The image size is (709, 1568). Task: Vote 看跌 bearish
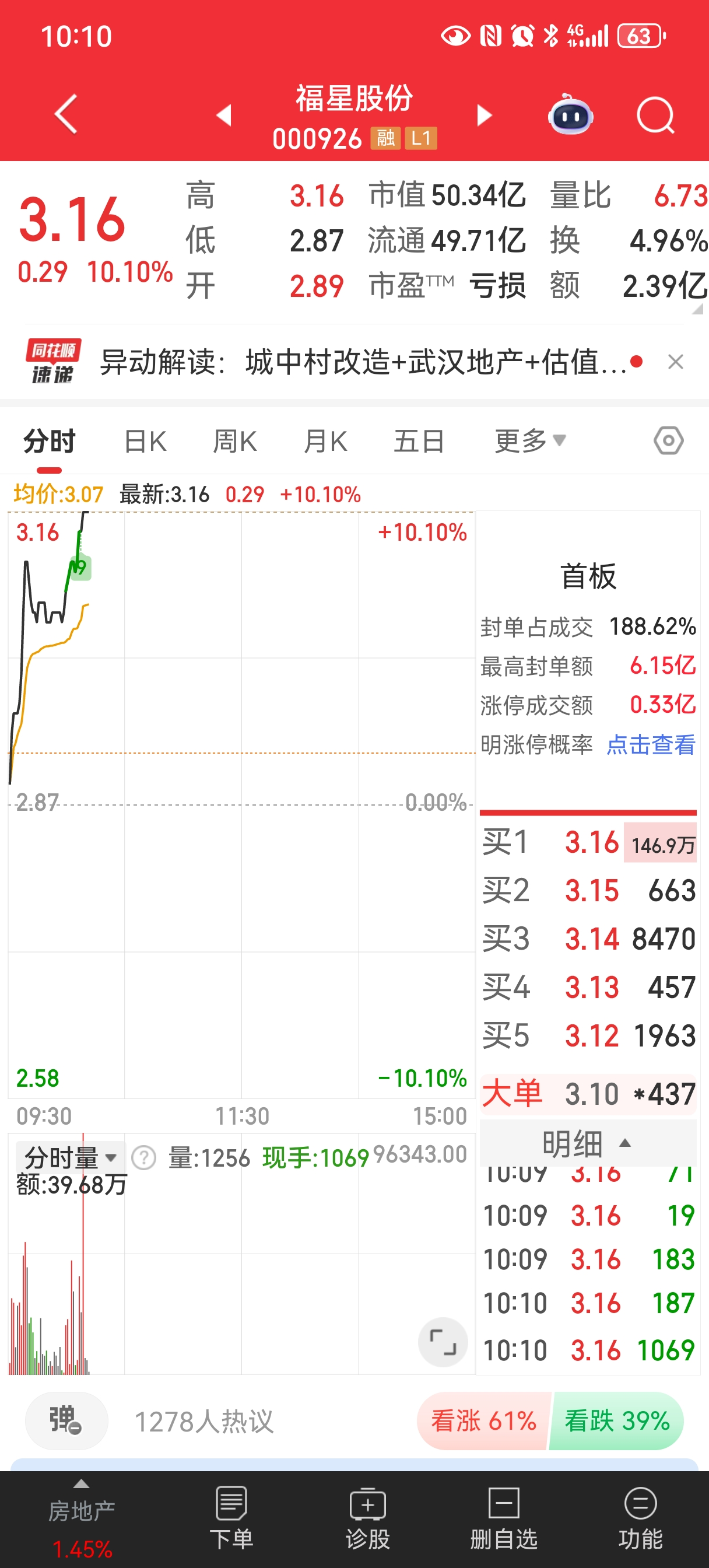click(x=616, y=1420)
